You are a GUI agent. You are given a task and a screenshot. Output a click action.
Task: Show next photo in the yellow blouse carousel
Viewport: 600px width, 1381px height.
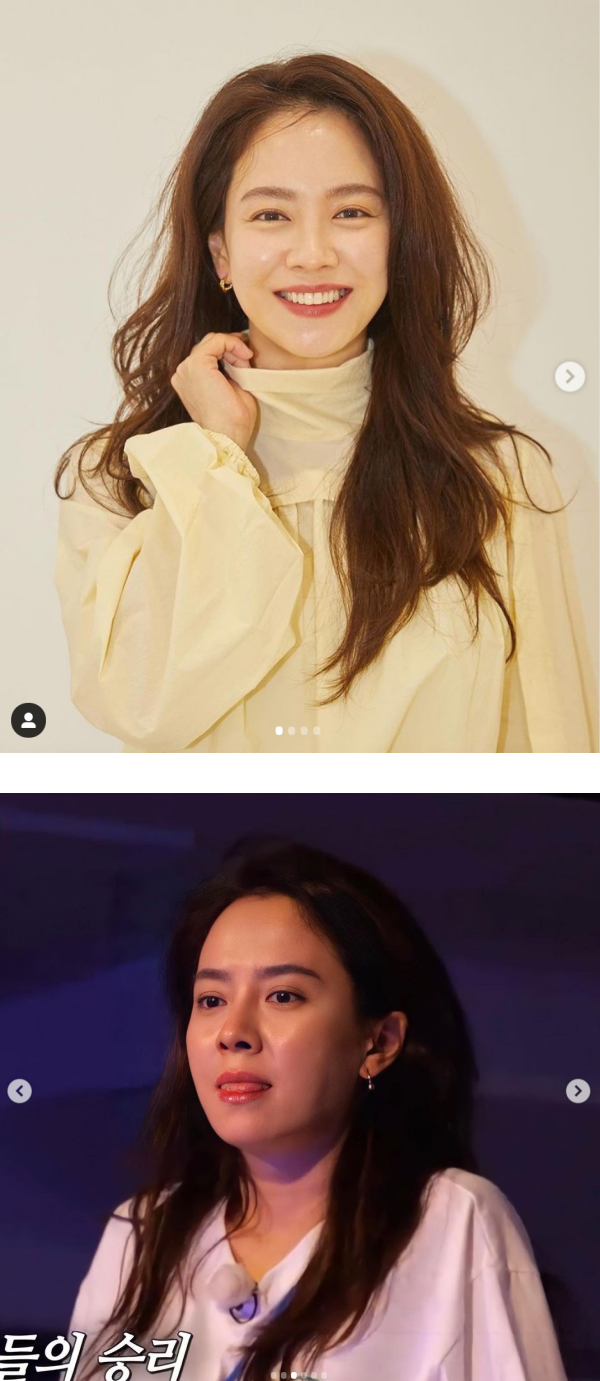click(x=570, y=376)
